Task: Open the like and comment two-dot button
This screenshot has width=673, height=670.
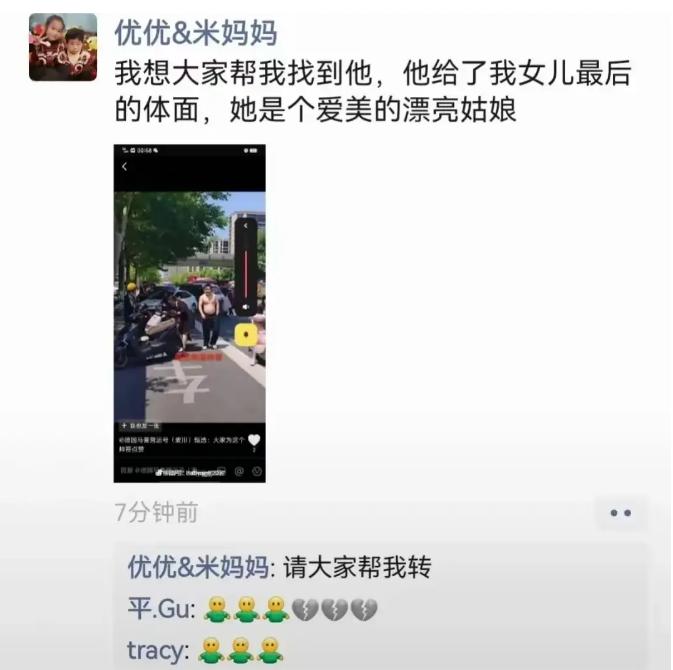Action: point(620,513)
